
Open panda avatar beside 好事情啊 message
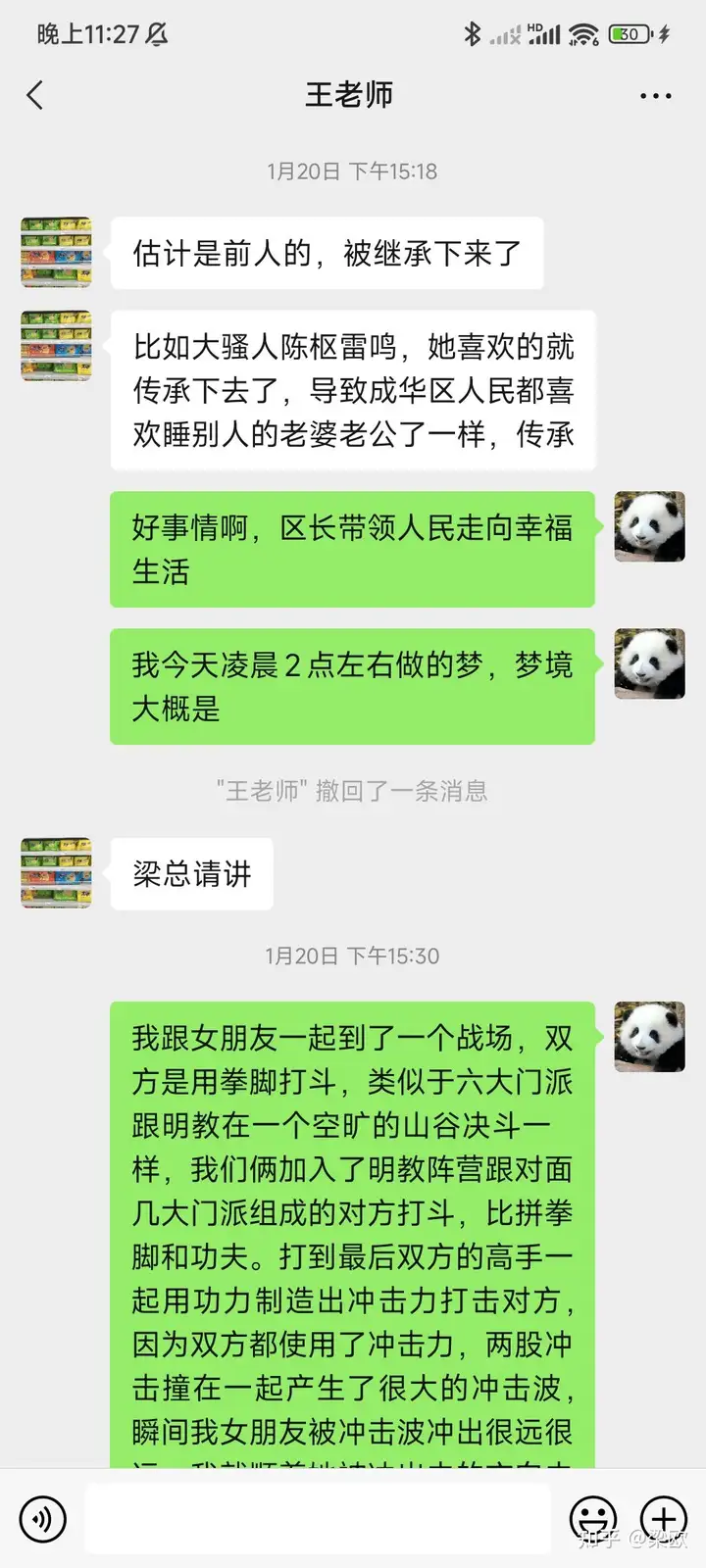[649, 526]
